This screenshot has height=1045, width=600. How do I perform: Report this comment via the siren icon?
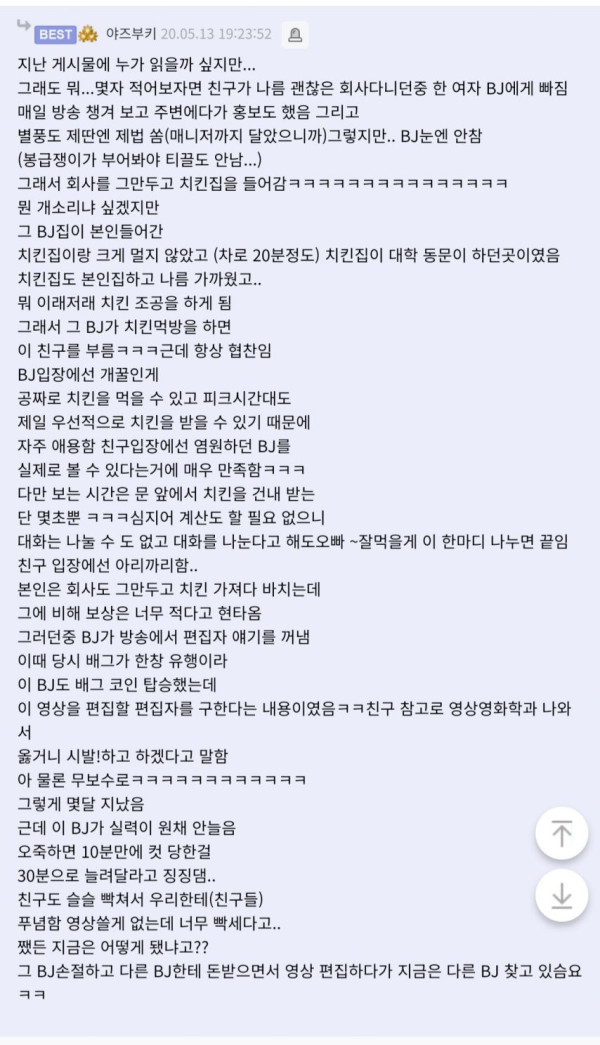click(x=295, y=34)
